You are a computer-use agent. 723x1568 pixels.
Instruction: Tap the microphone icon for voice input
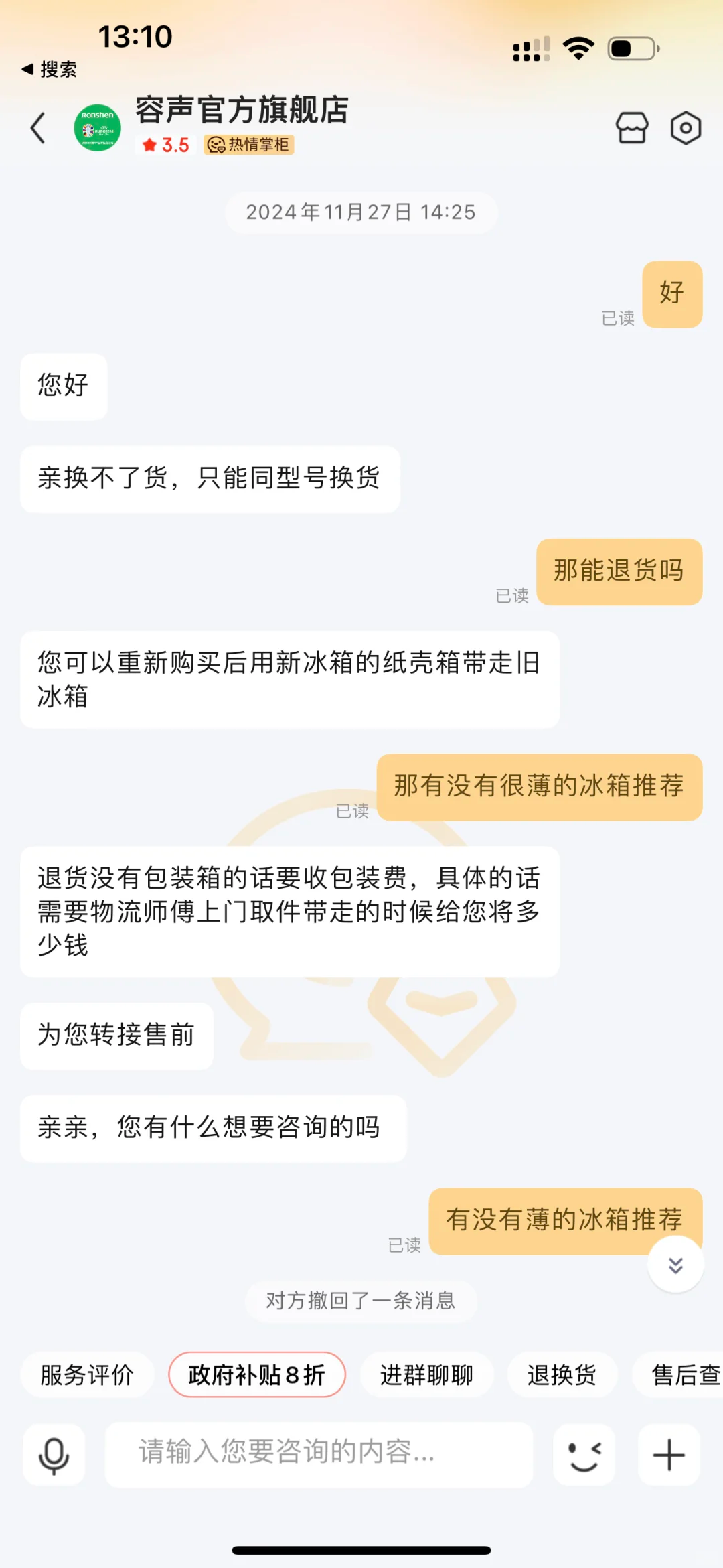[x=54, y=1455]
